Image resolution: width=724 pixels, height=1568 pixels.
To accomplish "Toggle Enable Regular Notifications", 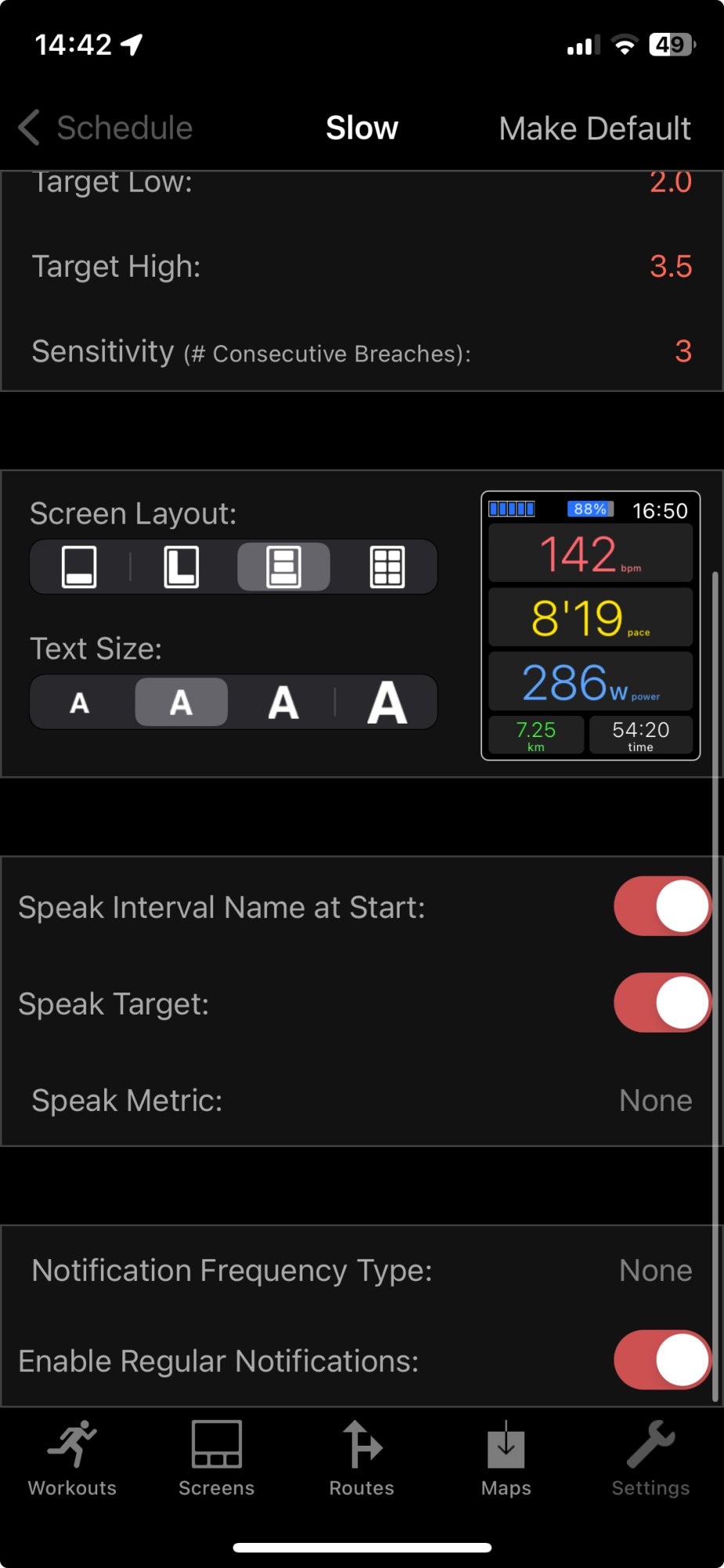I will [x=662, y=1360].
